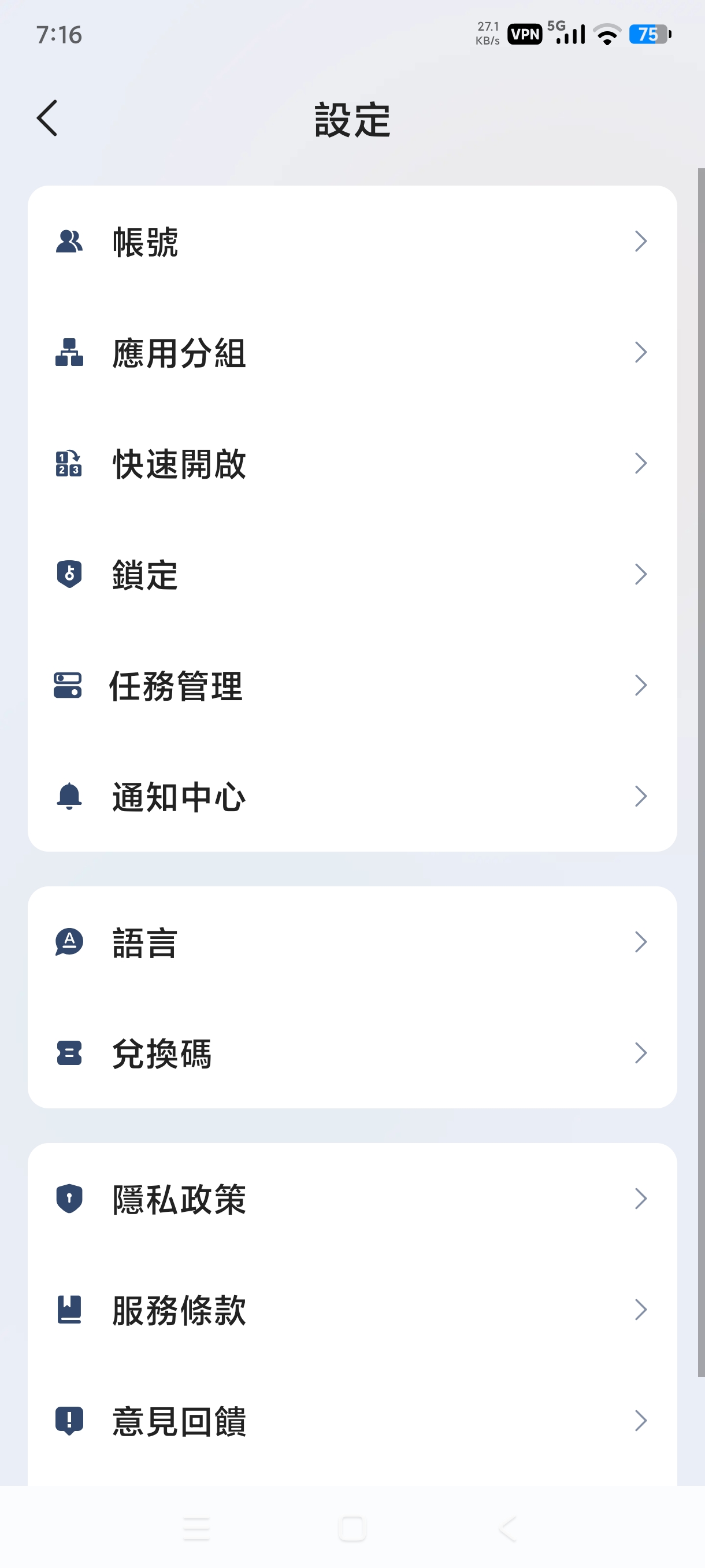Tap the lock shield icon beside 鎖定
This screenshot has width=705, height=1568.
(68, 575)
